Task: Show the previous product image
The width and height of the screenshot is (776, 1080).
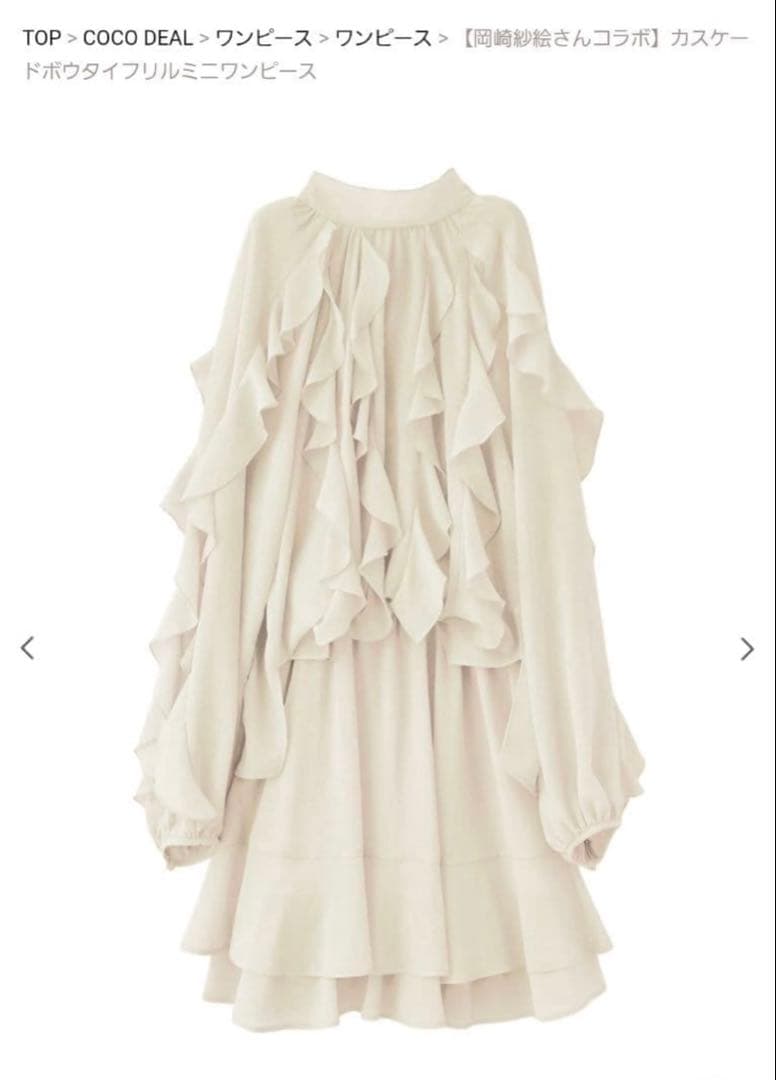Action: [x=28, y=648]
